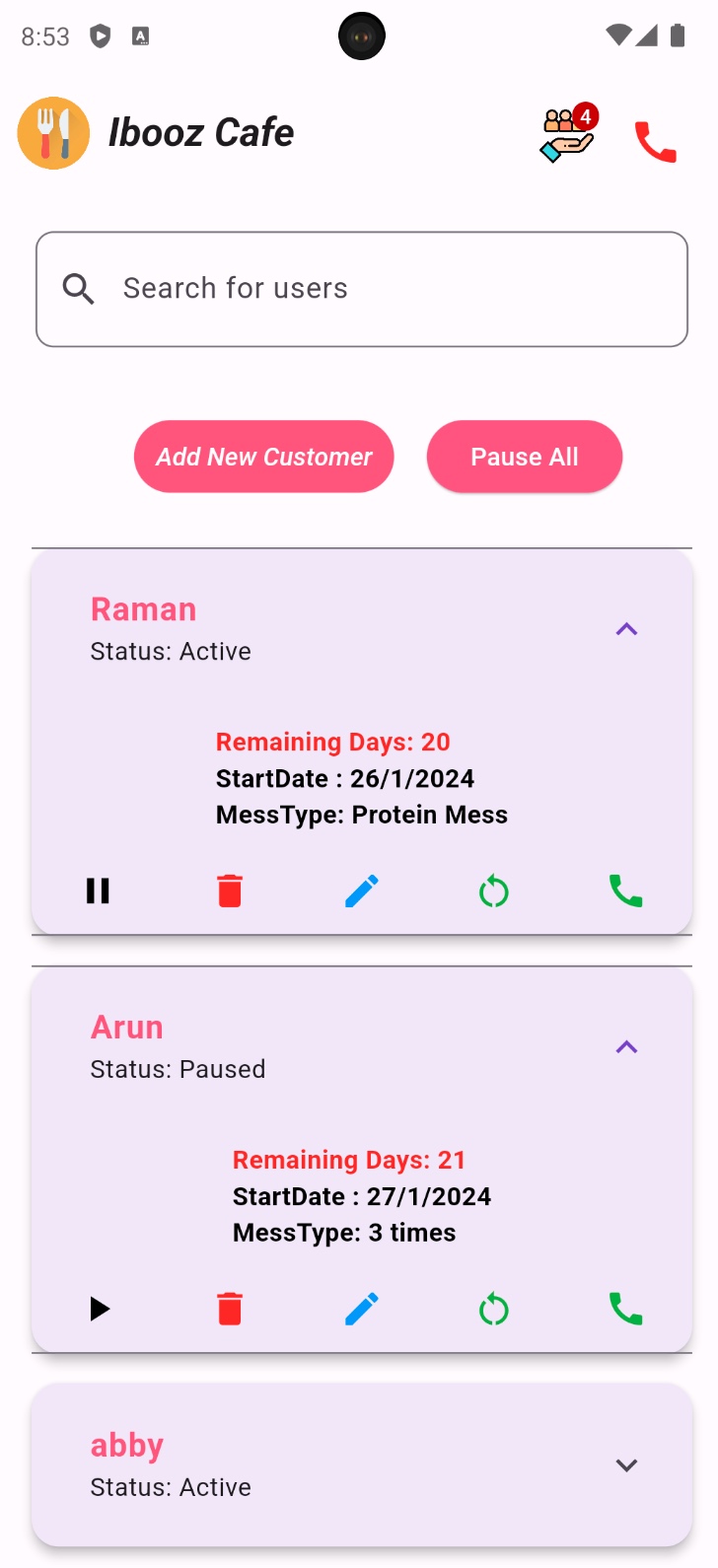
Task: Resume Arun's paused subscription
Action: pyautogui.click(x=99, y=1310)
